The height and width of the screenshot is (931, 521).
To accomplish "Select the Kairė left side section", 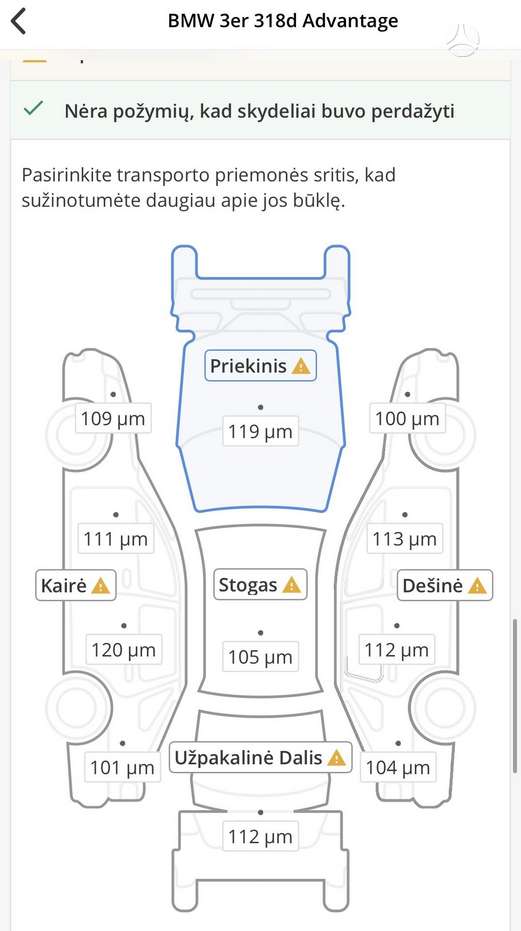I will click(75, 585).
